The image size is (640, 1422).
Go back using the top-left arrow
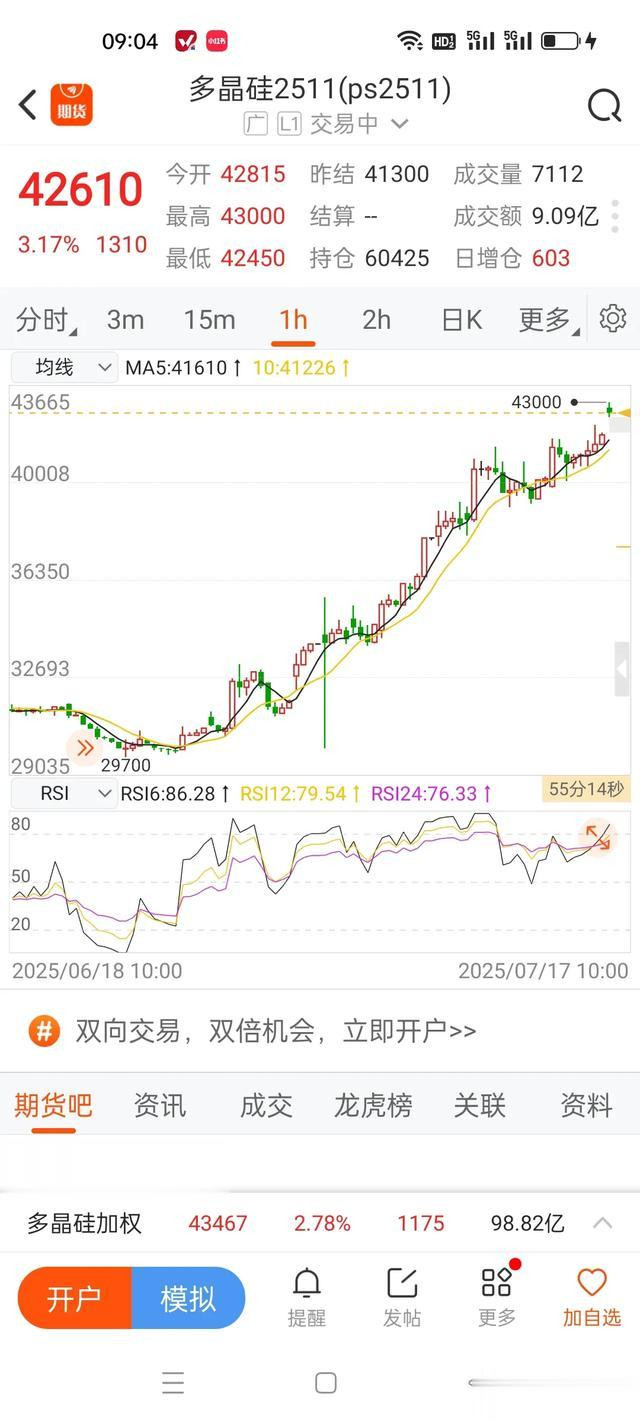pos(28,104)
